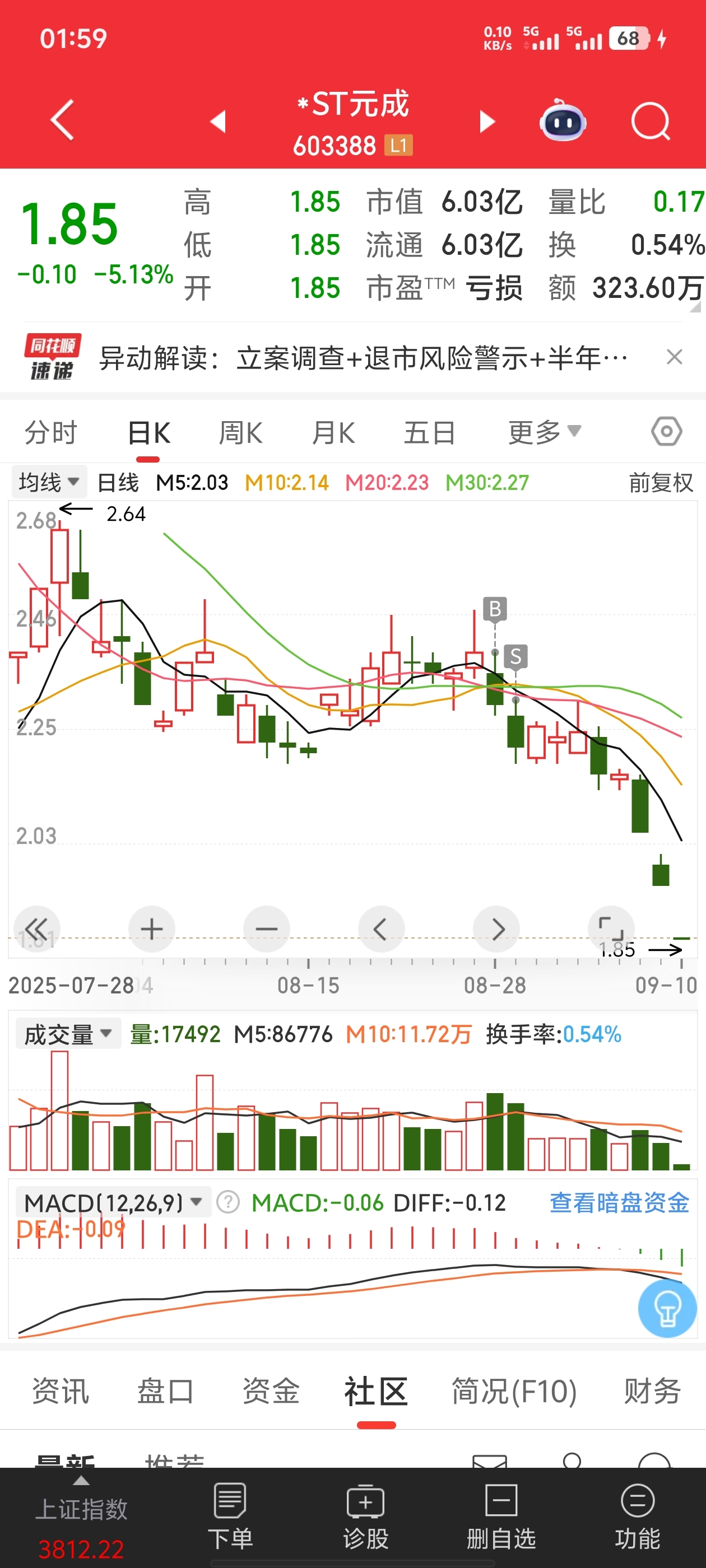The image size is (706, 1568).
Task: Switch to the 月K chart tab
Action: pyautogui.click(x=333, y=433)
